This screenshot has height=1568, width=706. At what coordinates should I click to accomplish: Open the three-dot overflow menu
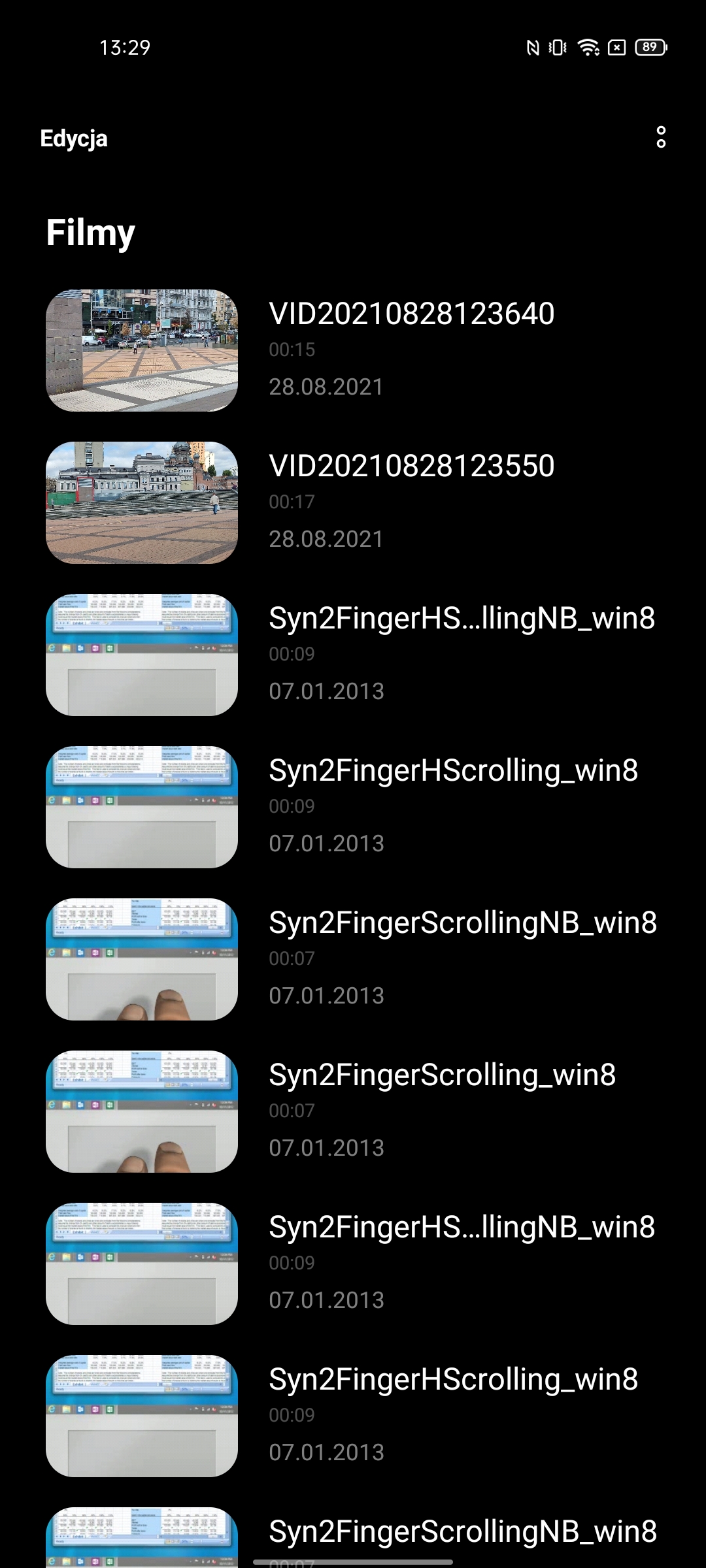pyautogui.click(x=661, y=137)
